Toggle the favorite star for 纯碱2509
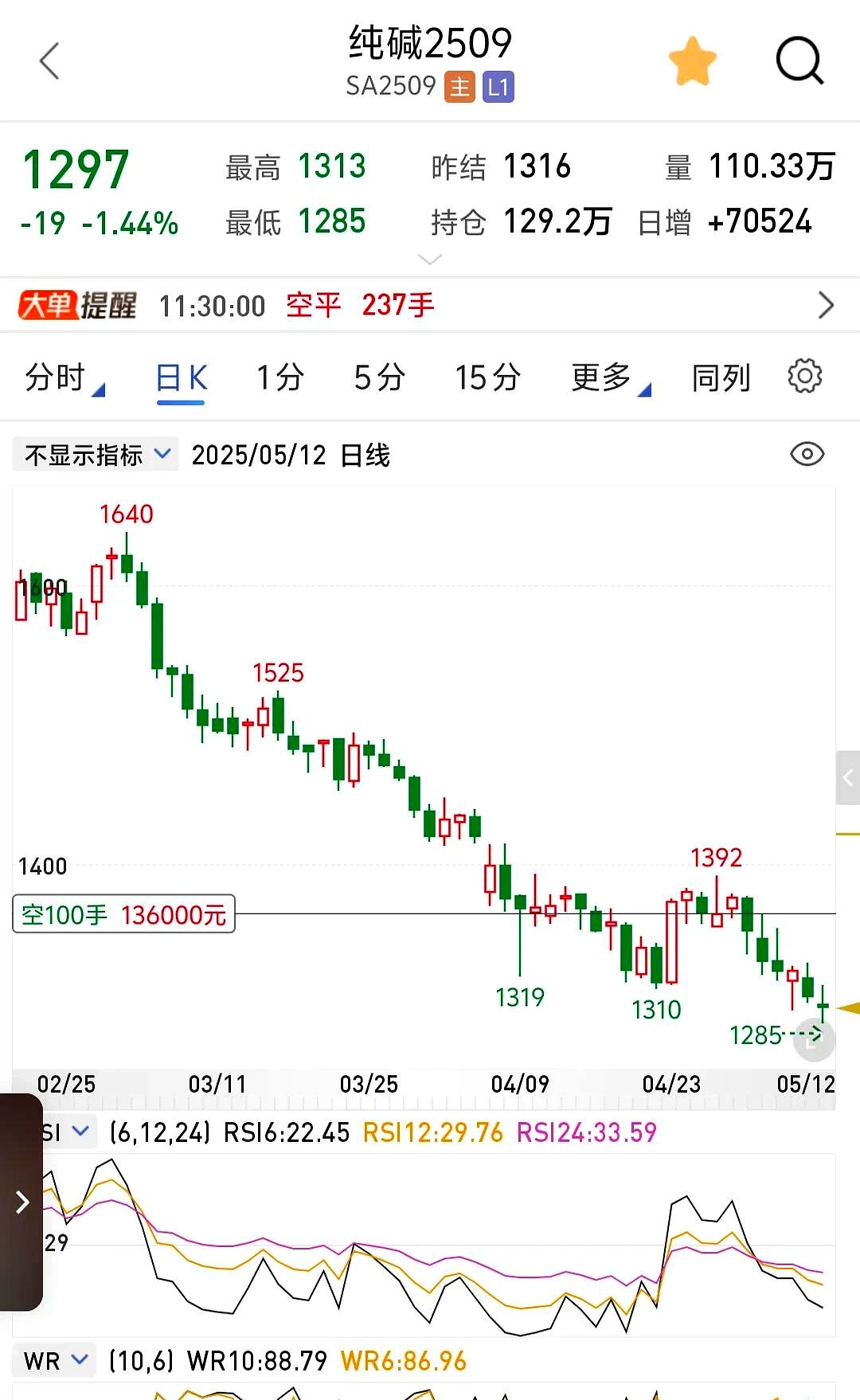 [x=693, y=59]
